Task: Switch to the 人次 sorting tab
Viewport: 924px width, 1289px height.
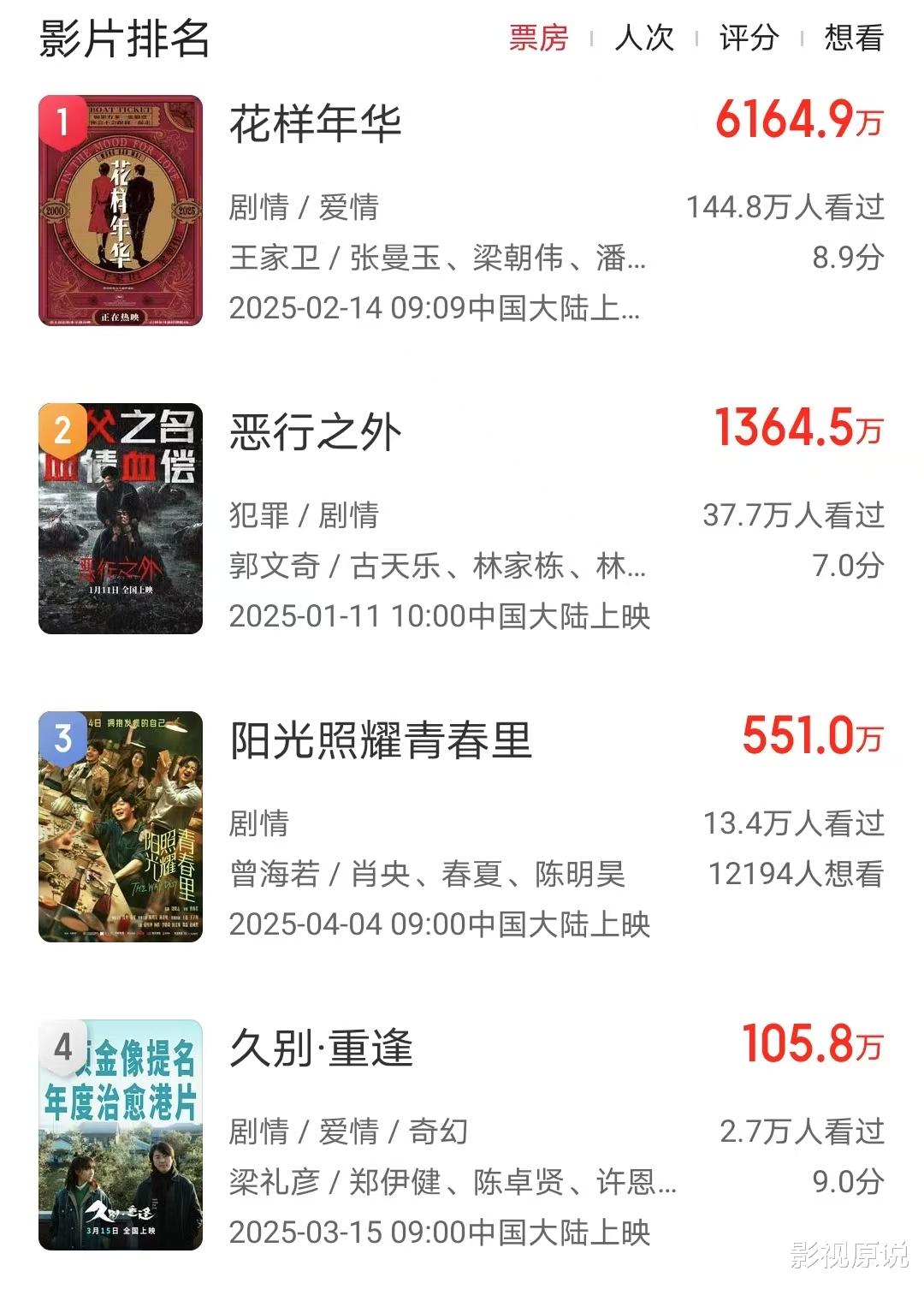Action: [x=642, y=39]
